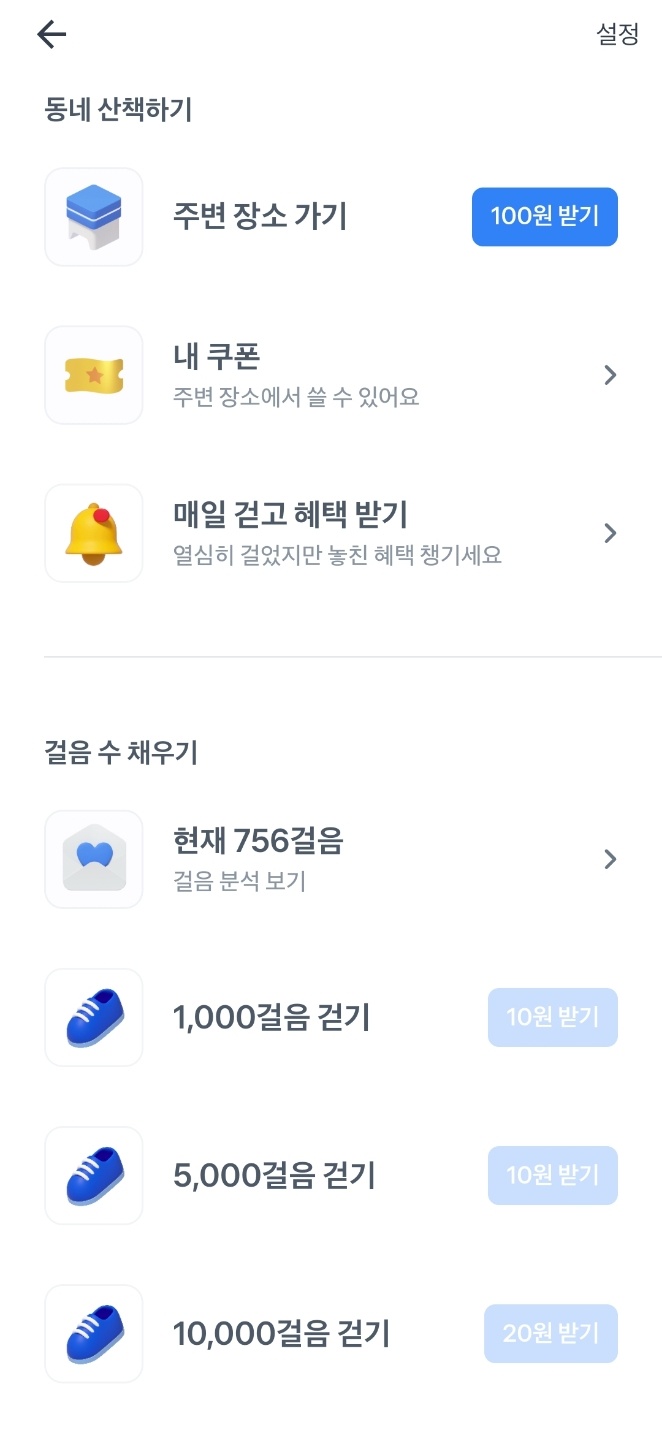
Task: Open 설정 at the top right
Action: point(617,34)
